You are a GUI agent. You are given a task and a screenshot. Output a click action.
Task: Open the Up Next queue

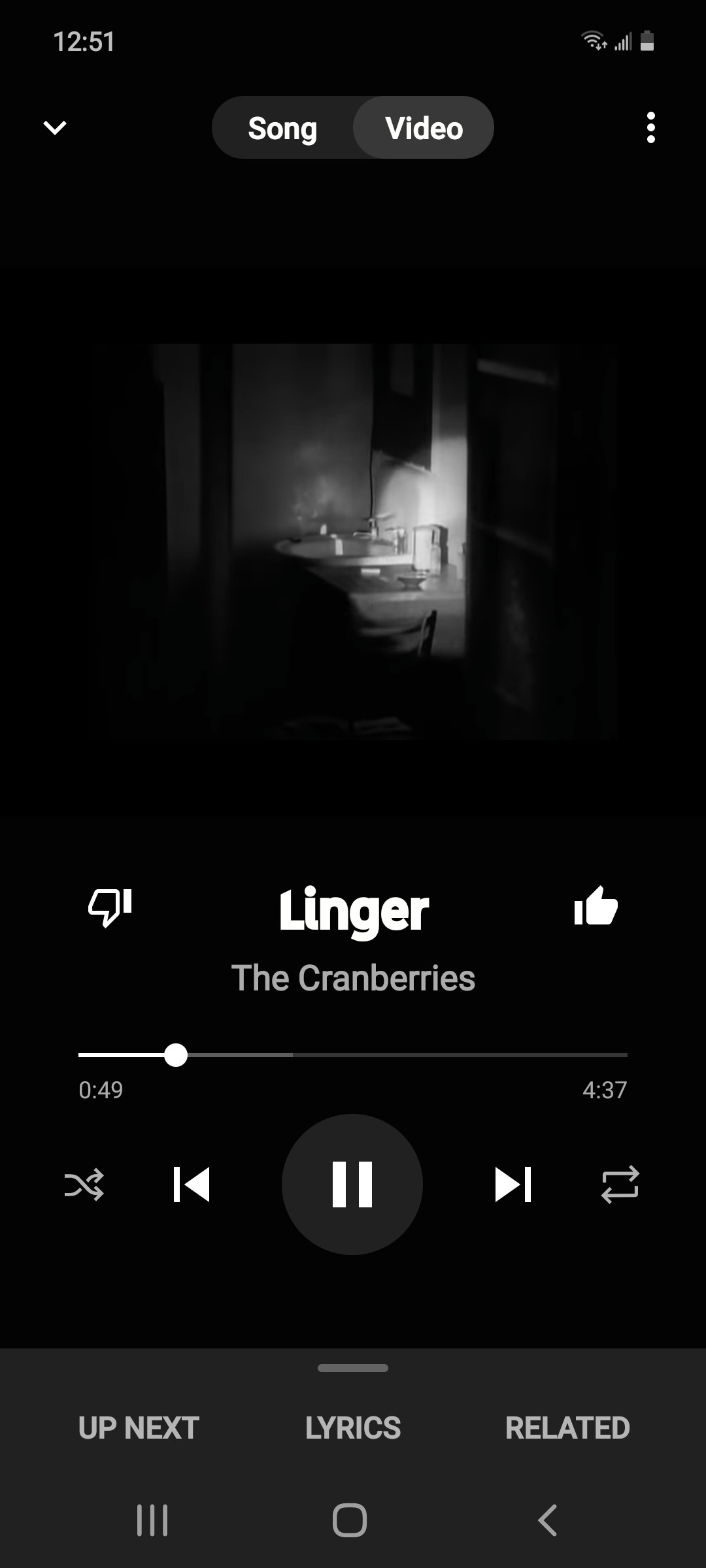tap(139, 1428)
